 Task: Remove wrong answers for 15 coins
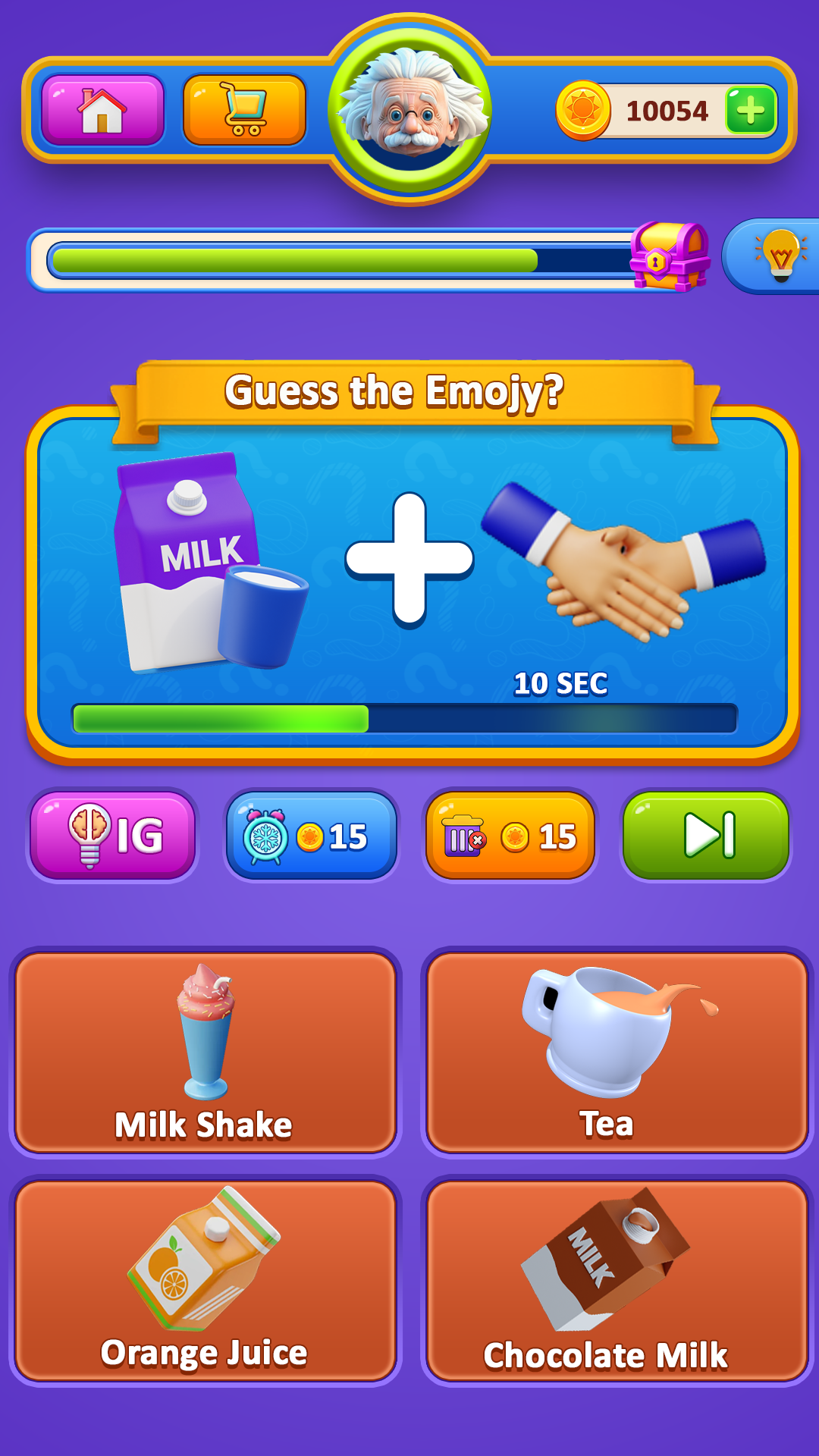point(510,836)
